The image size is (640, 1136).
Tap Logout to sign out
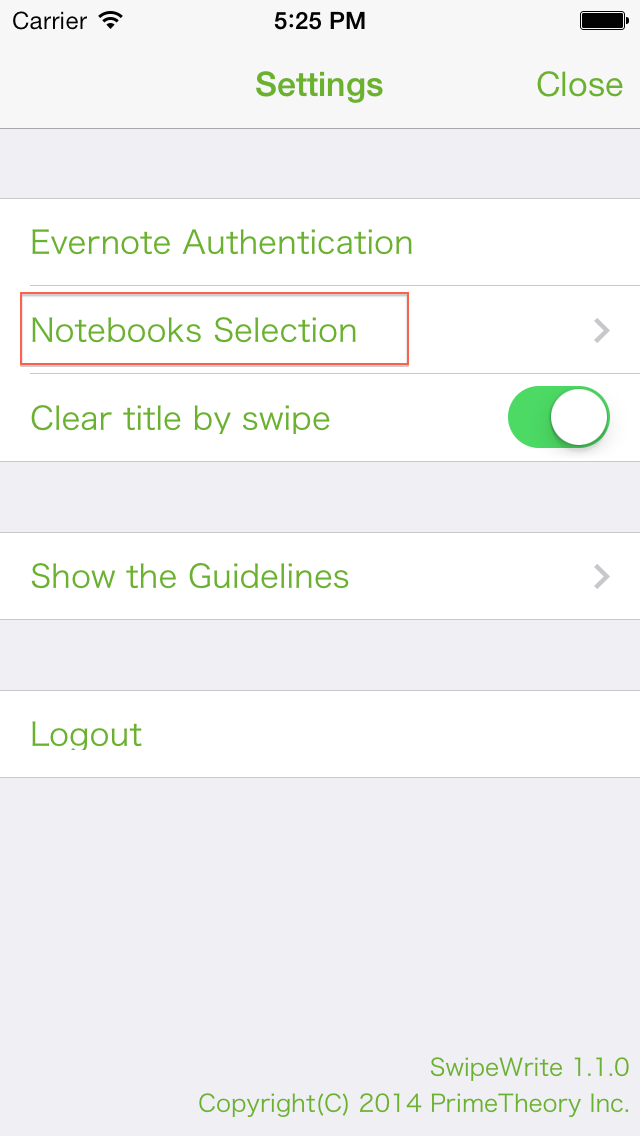pyautogui.click(x=320, y=734)
